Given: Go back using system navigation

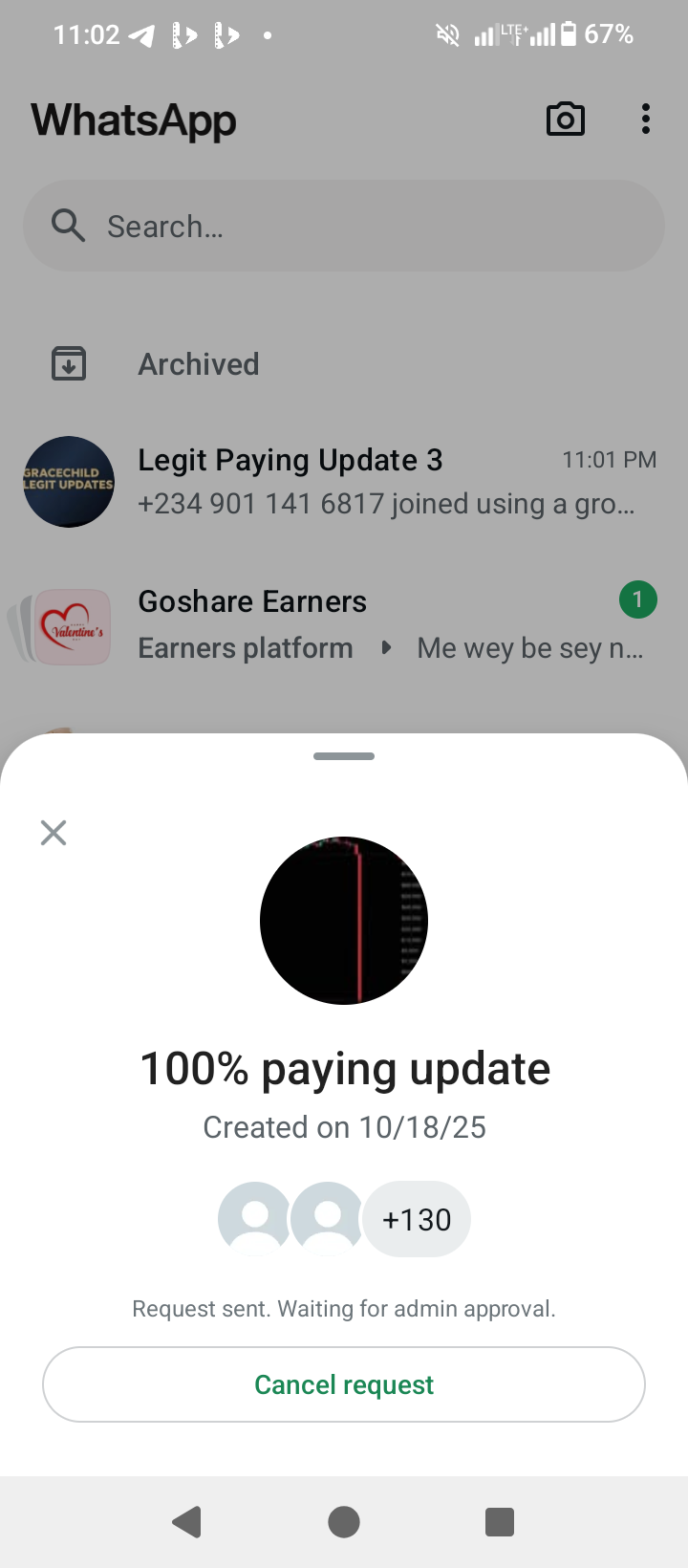Looking at the screenshot, I should tap(187, 1521).
